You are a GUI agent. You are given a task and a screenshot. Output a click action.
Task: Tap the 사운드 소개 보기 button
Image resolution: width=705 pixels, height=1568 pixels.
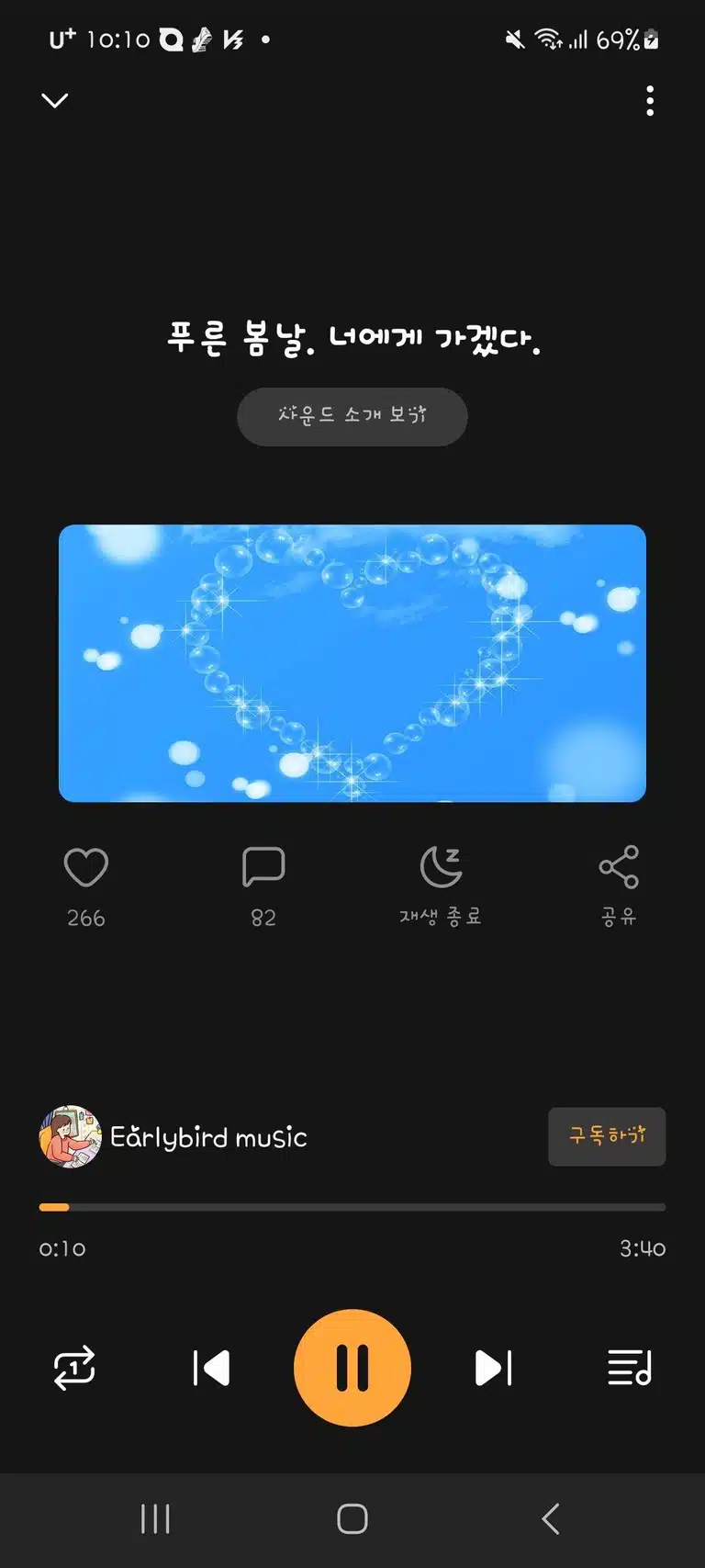pyautogui.click(x=352, y=416)
